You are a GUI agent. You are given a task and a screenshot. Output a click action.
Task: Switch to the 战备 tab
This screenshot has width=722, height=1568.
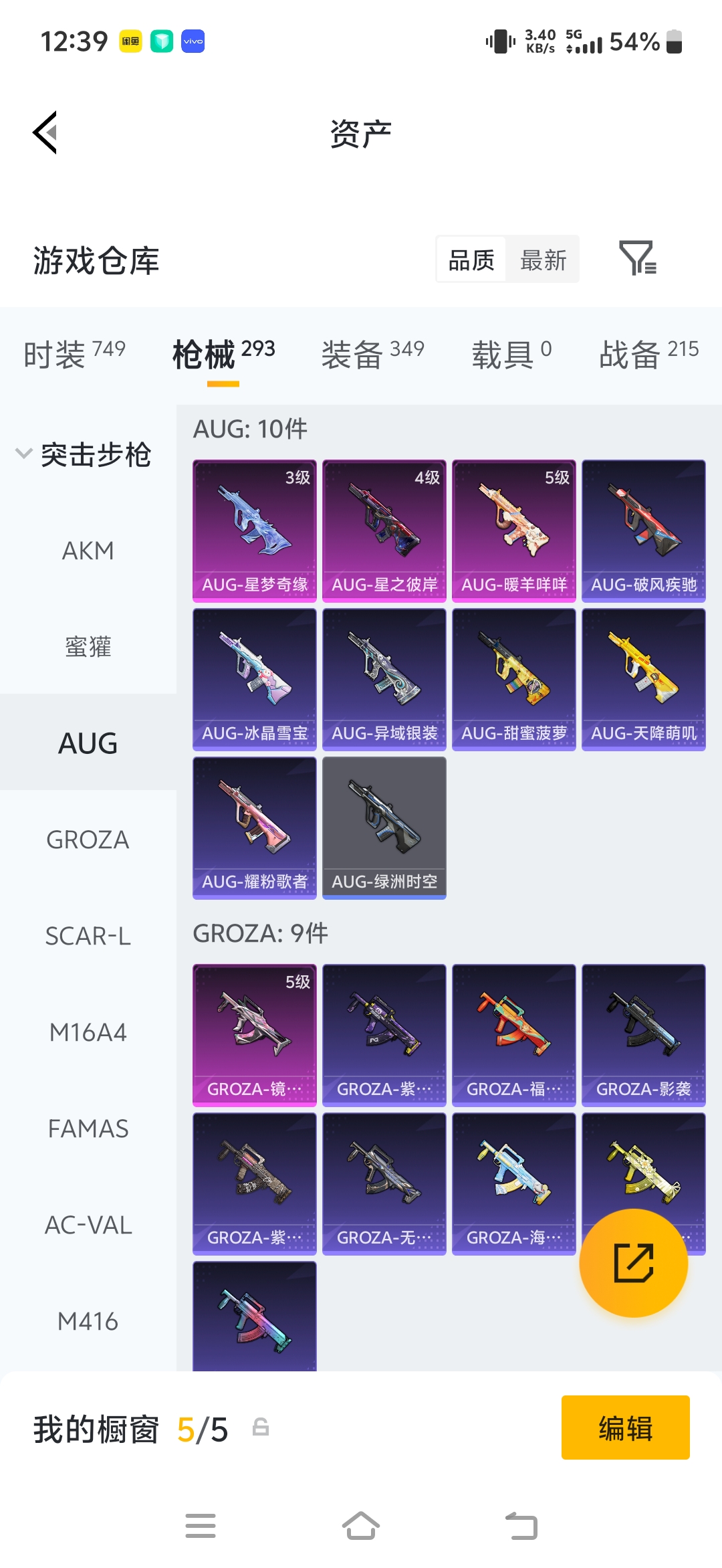[648, 353]
